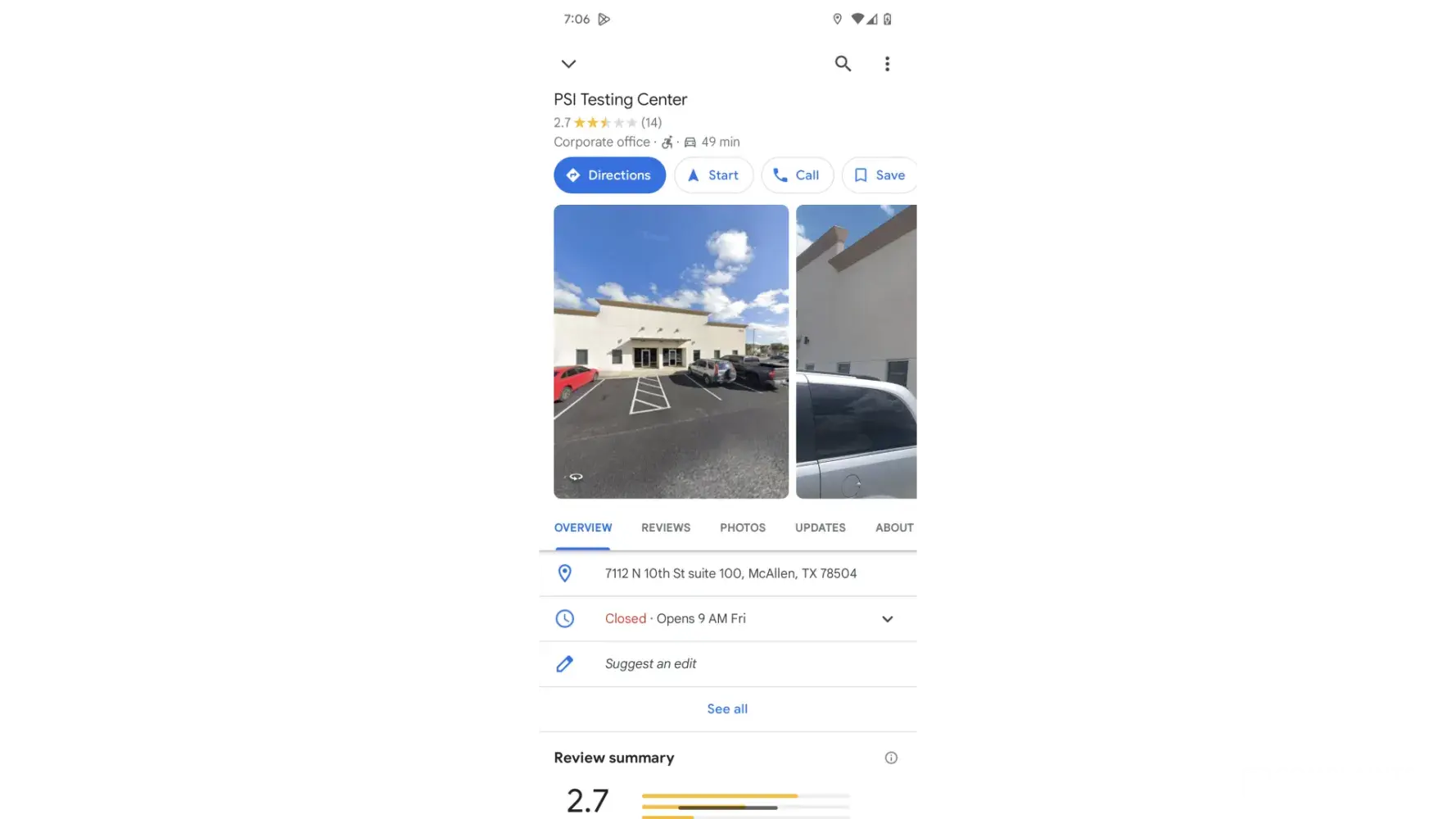Expand the opening hours row
This screenshot has width=1456, height=819.
pos(887,619)
